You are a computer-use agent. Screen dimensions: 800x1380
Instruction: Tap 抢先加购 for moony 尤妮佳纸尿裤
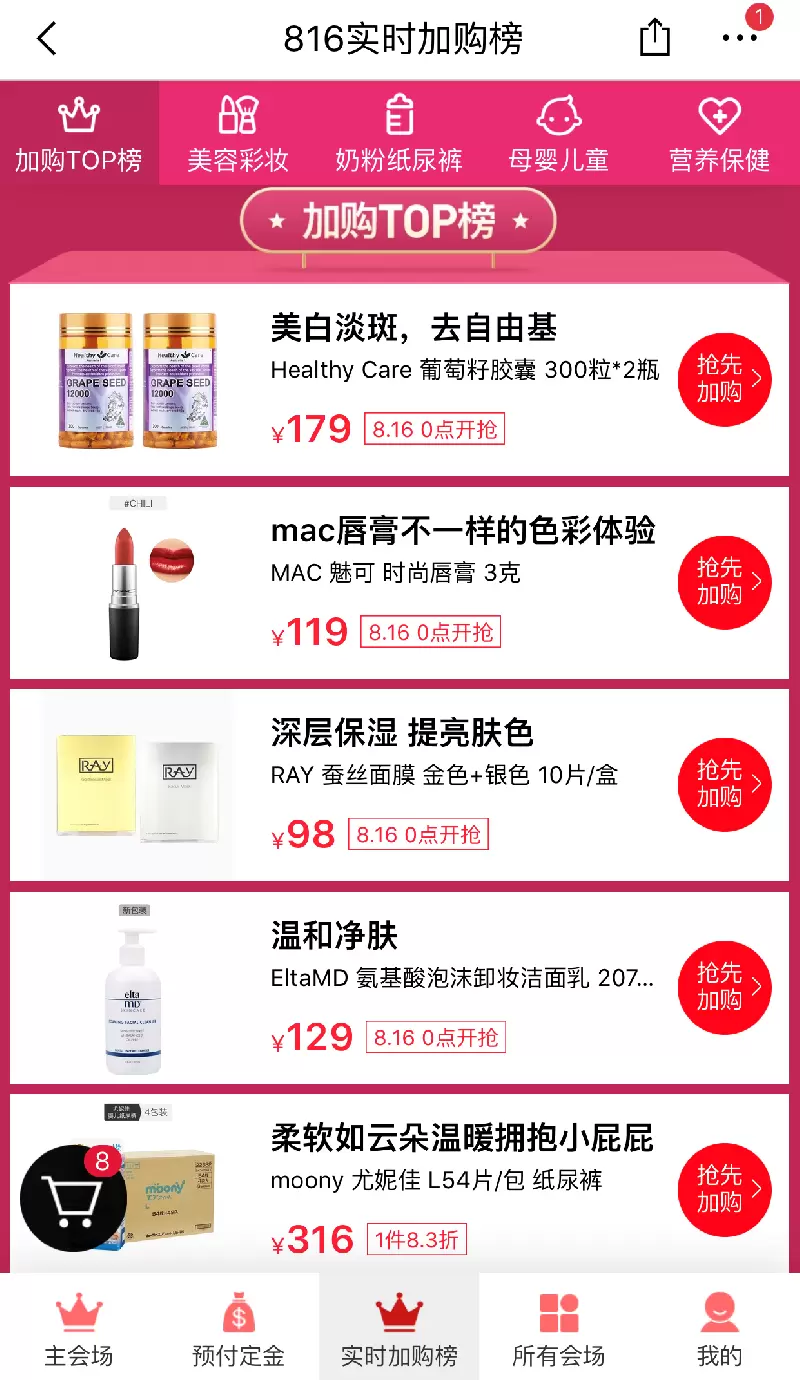[x=724, y=1189]
